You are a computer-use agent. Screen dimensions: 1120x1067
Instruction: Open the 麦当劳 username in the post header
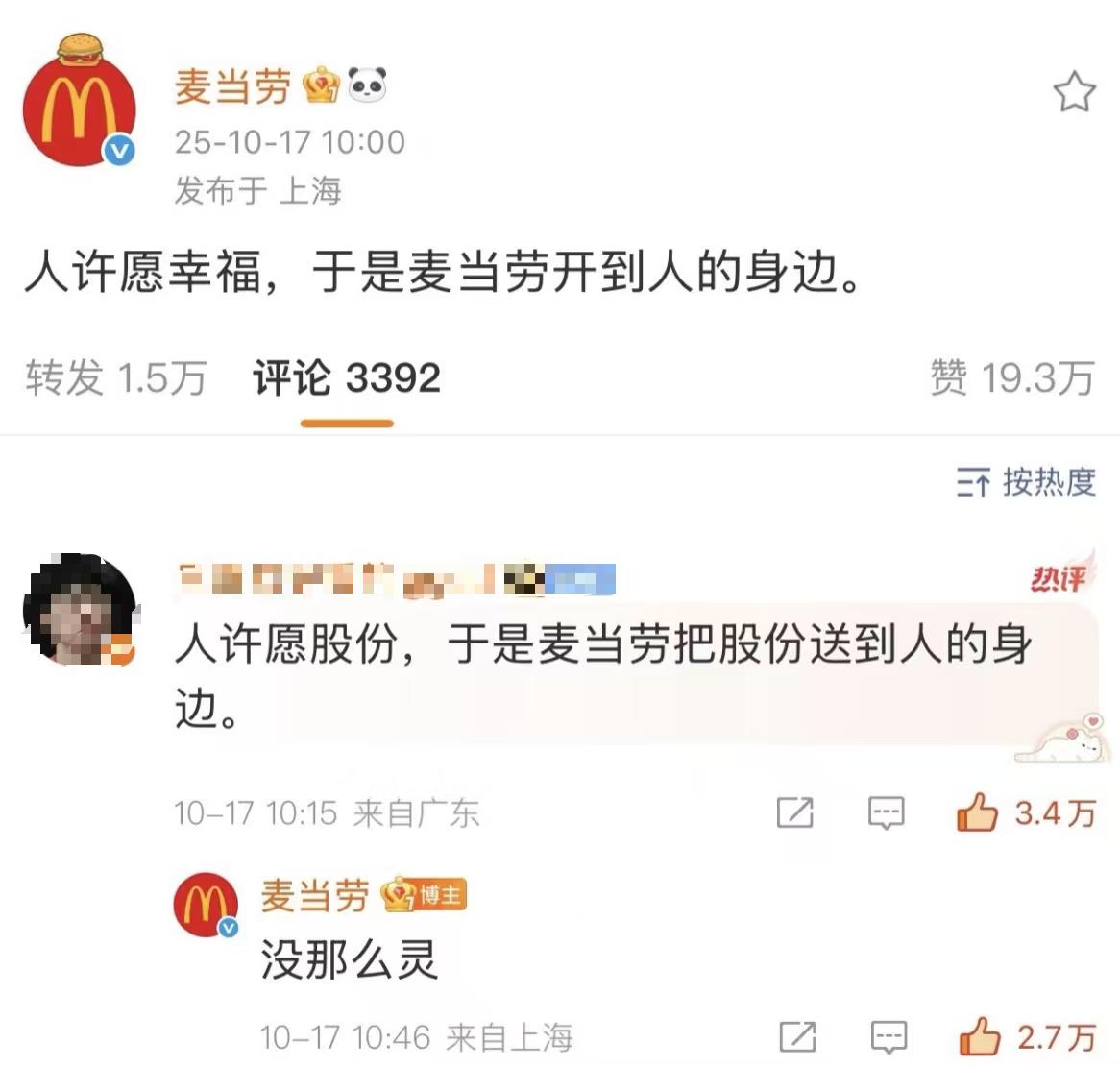[x=233, y=87]
